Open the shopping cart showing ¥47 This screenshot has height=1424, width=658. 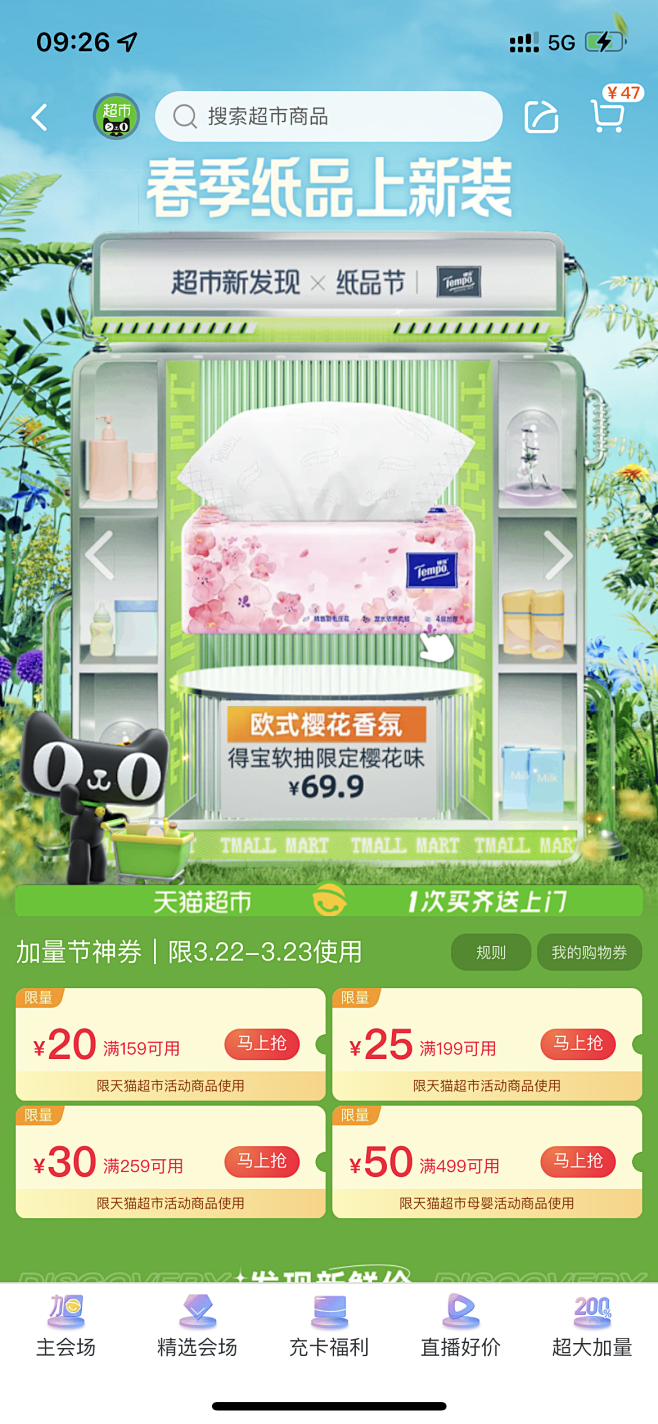(x=607, y=116)
